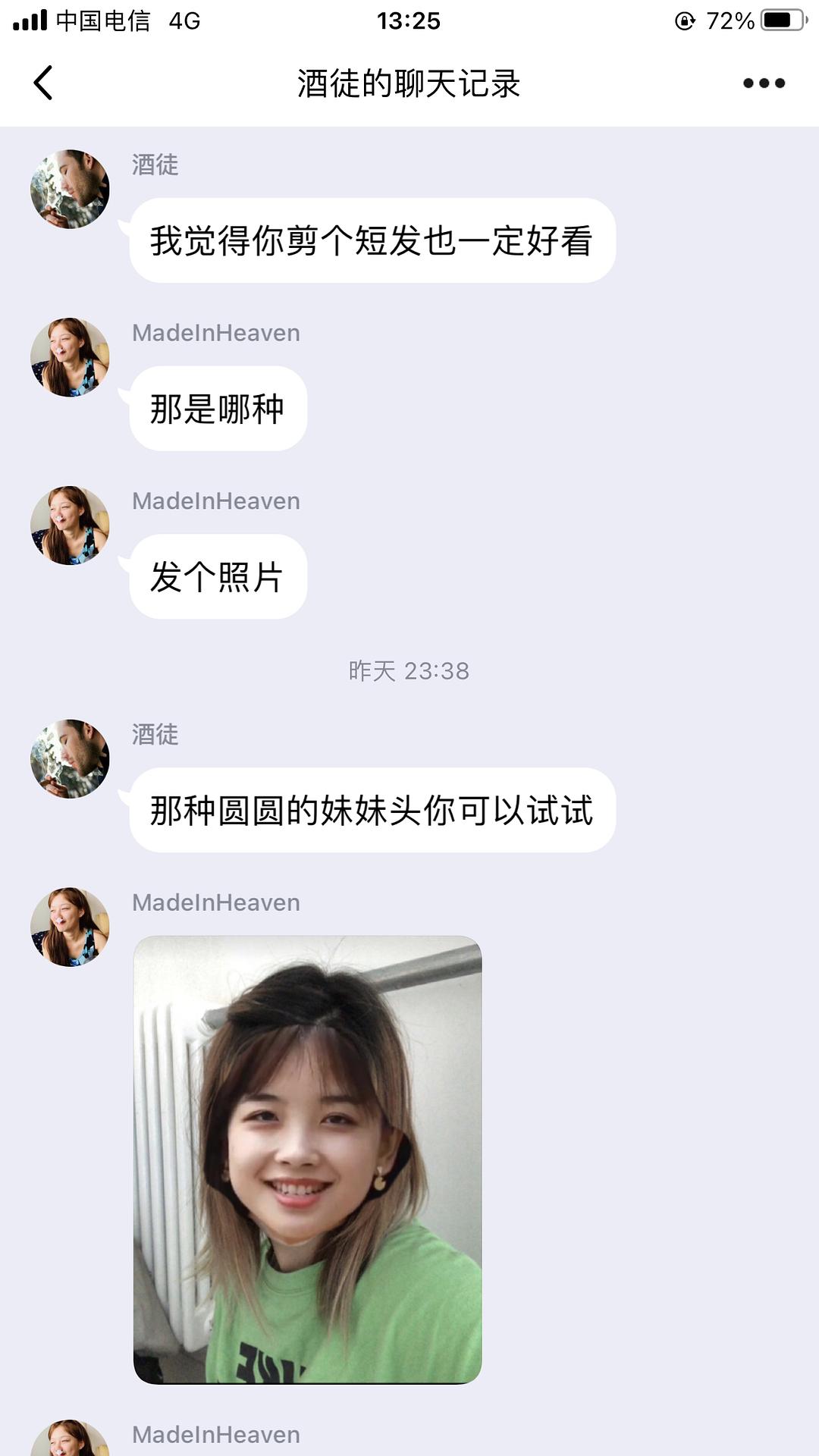Open the three-dot overflow menu

[x=763, y=83]
